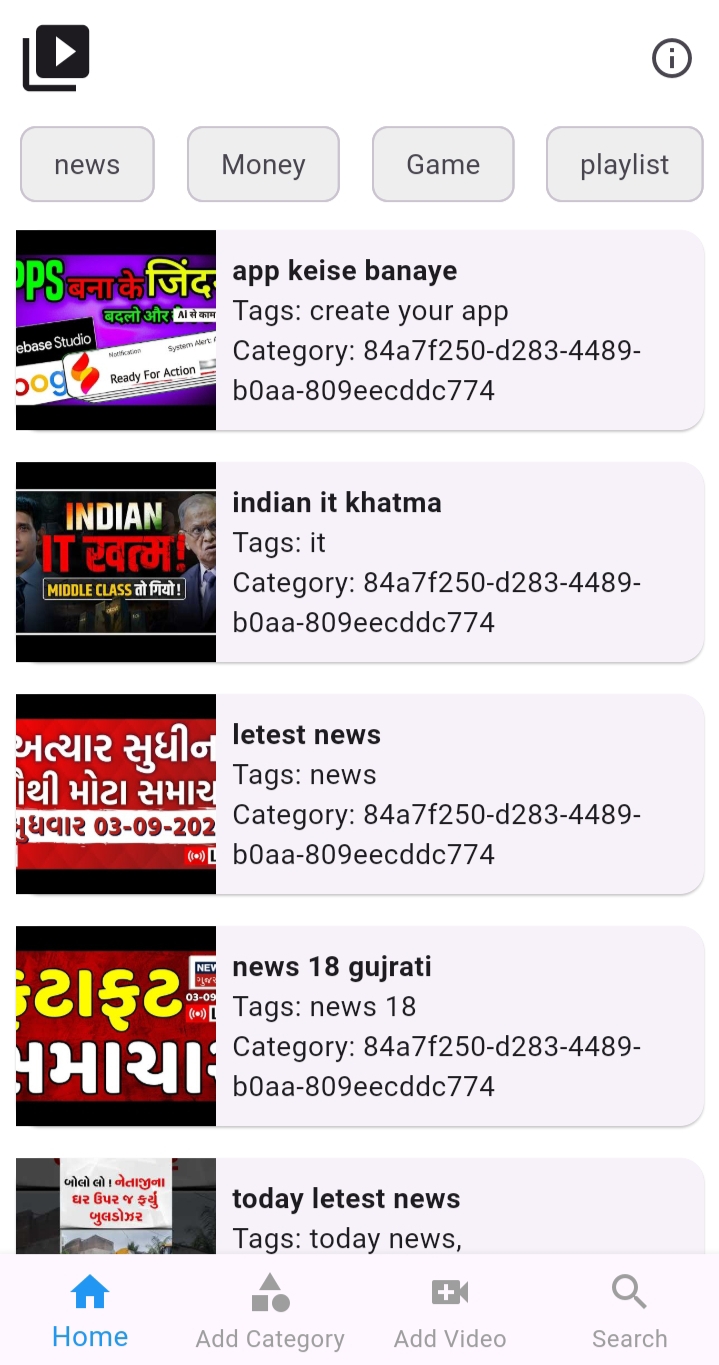Go to the Add Category tab
This screenshot has width=719, height=1365.
tap(270, 1312)
